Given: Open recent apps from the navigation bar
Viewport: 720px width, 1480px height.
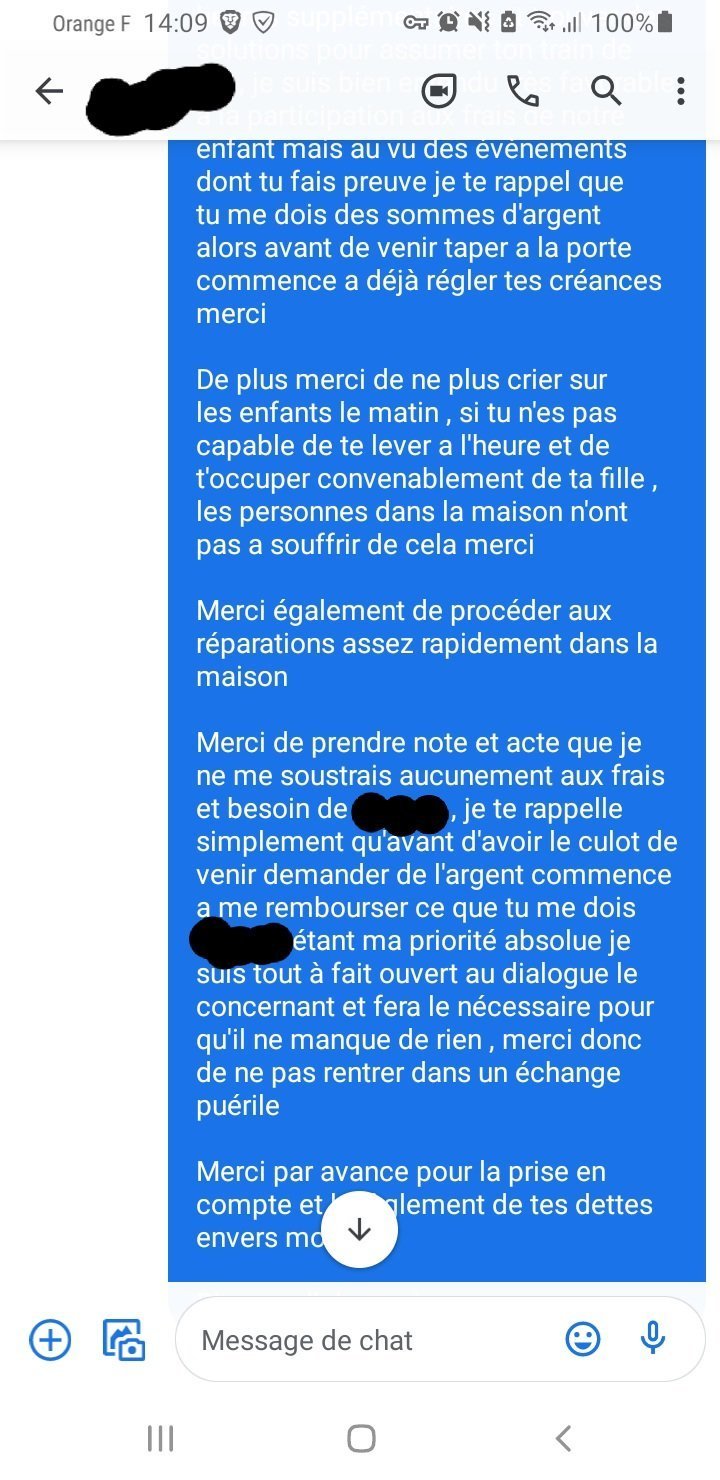Looking at the screenshot, I should click(160, 1438).
